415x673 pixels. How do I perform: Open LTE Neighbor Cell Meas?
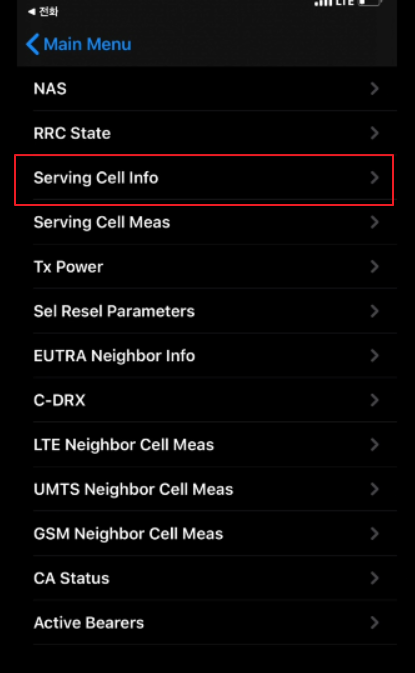pyautogui.click(x=207, y=445)
